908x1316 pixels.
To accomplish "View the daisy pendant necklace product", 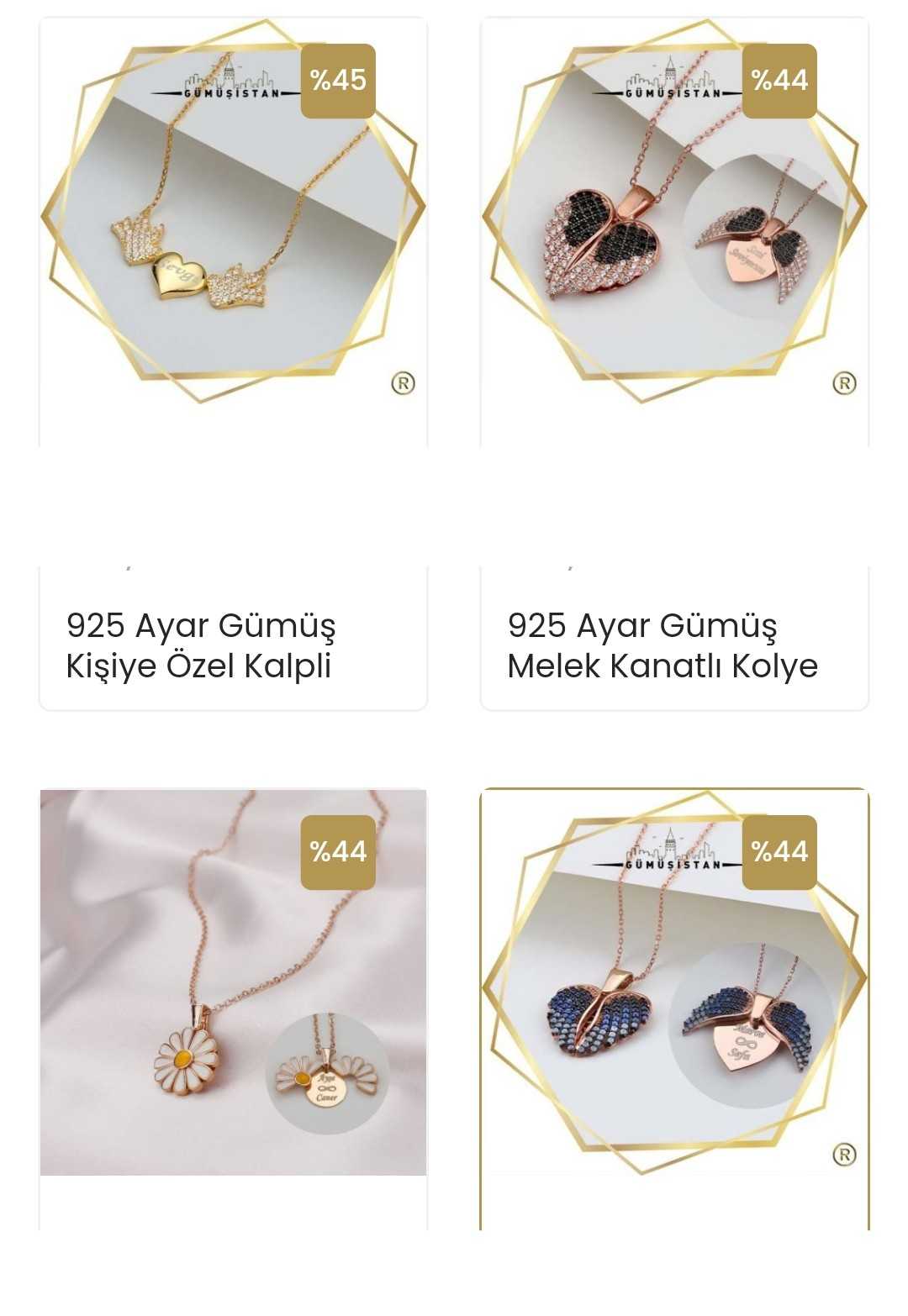I will tap(233, 982).
